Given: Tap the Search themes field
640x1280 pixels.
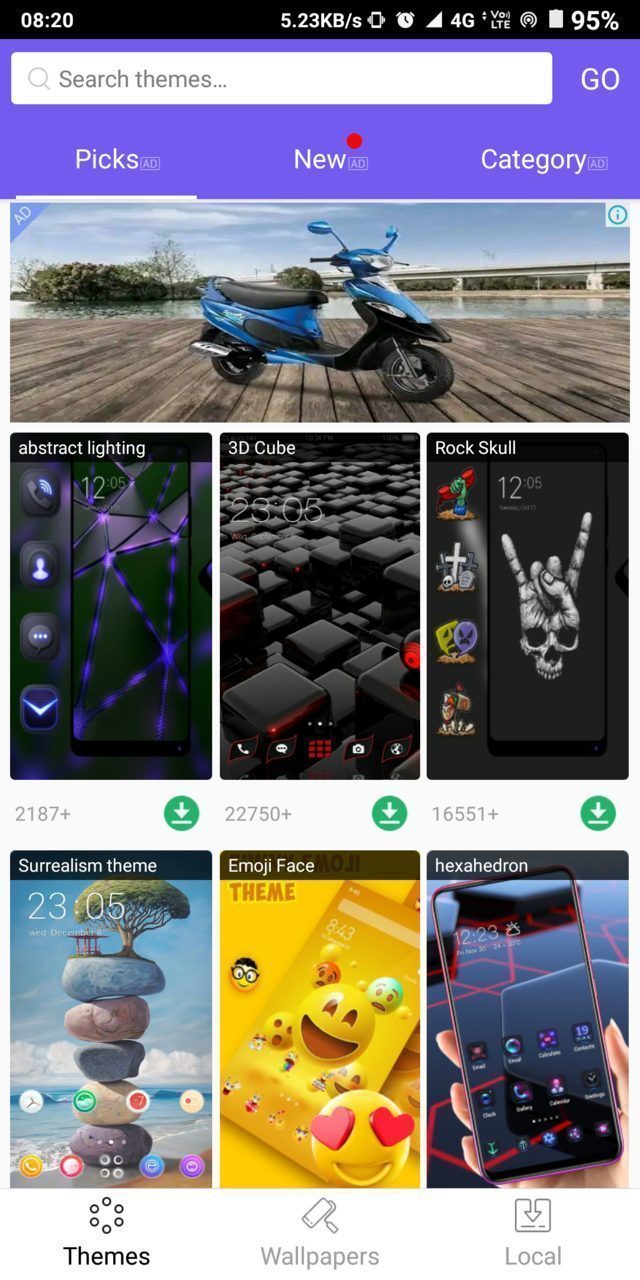Looking at the screenshot, I should pos(280,79).
